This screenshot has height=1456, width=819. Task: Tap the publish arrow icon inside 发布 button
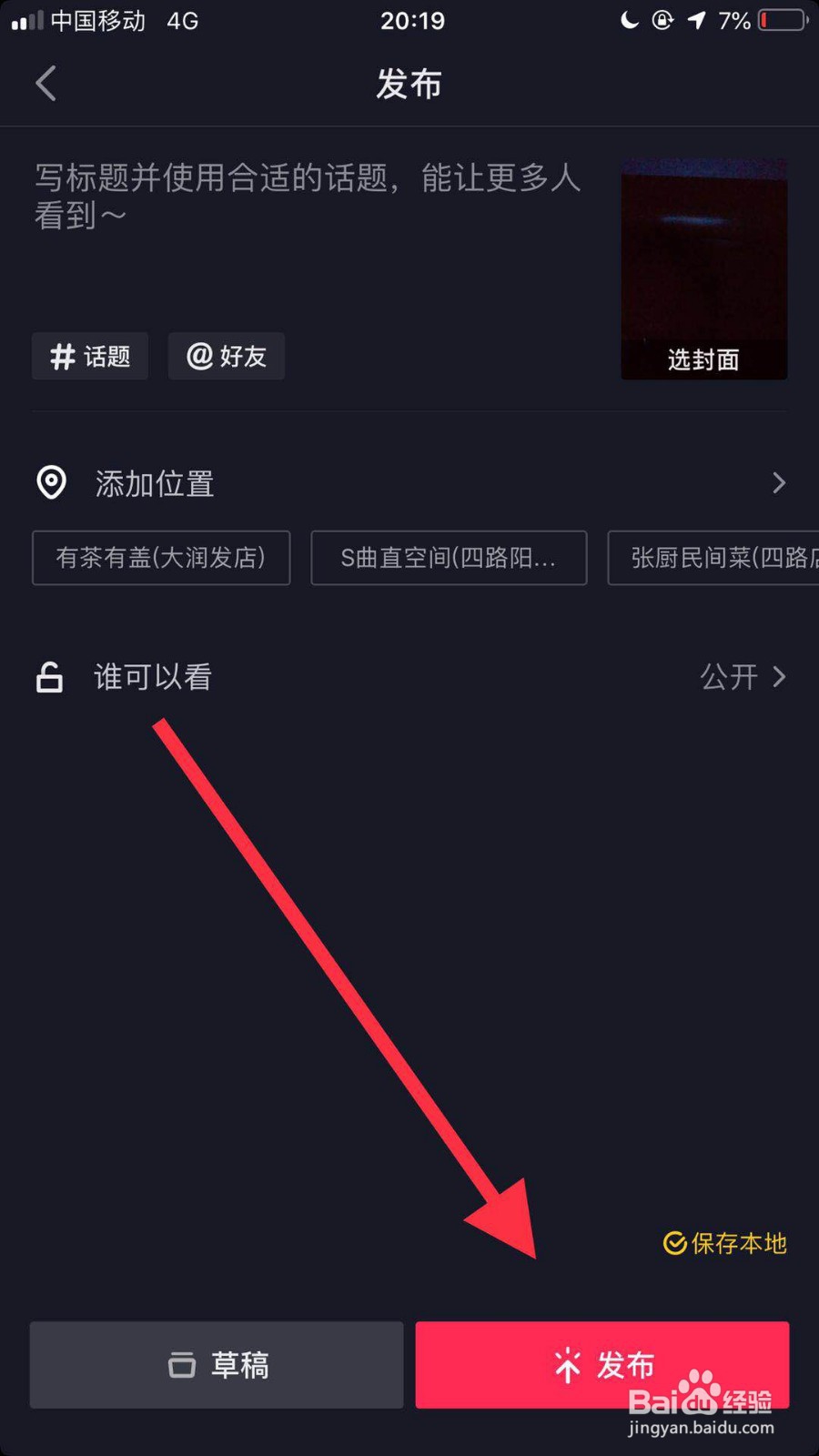[x=568, y=1365]
